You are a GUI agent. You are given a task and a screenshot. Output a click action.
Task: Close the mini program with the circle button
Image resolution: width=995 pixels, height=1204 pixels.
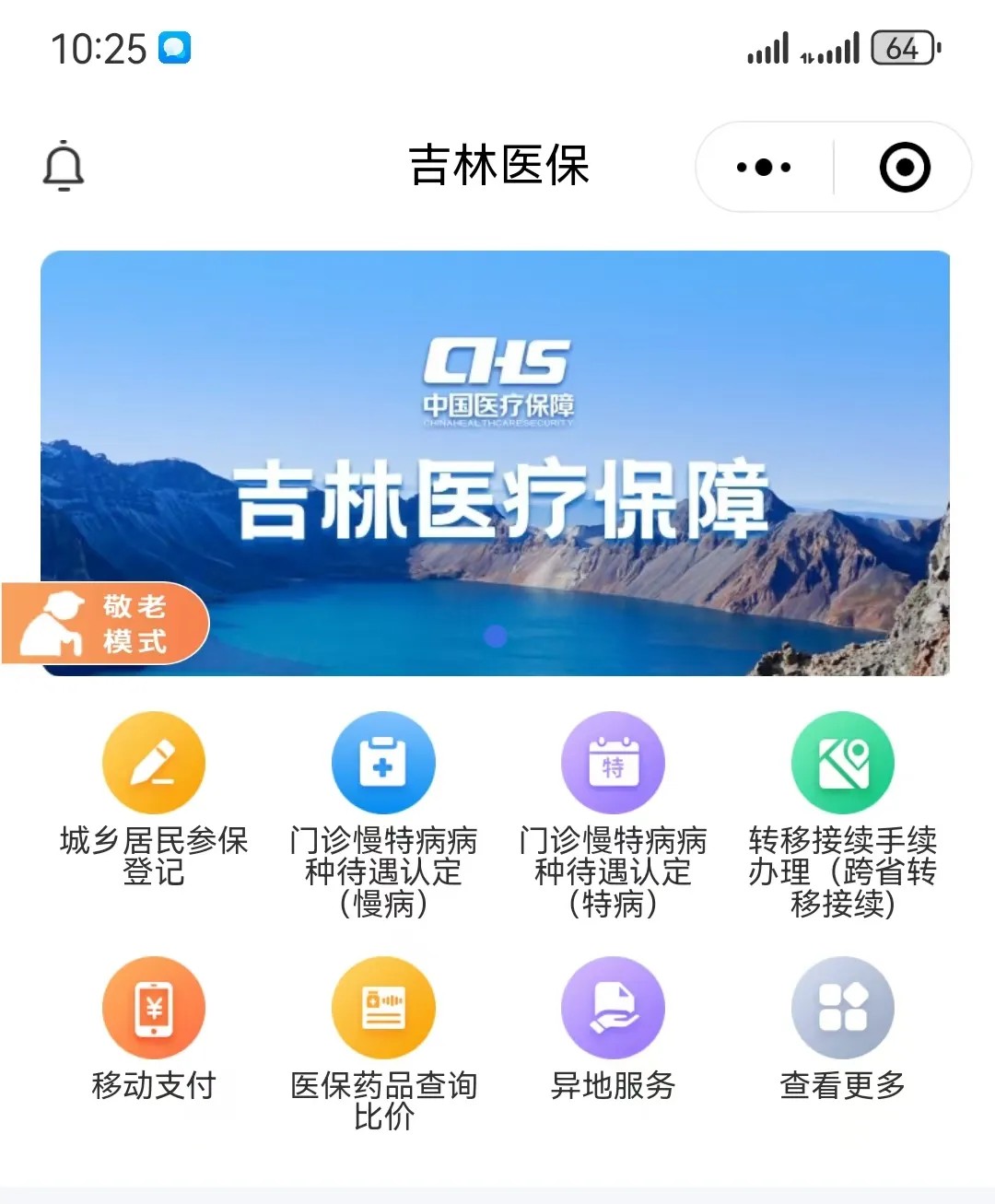[904, 168]
